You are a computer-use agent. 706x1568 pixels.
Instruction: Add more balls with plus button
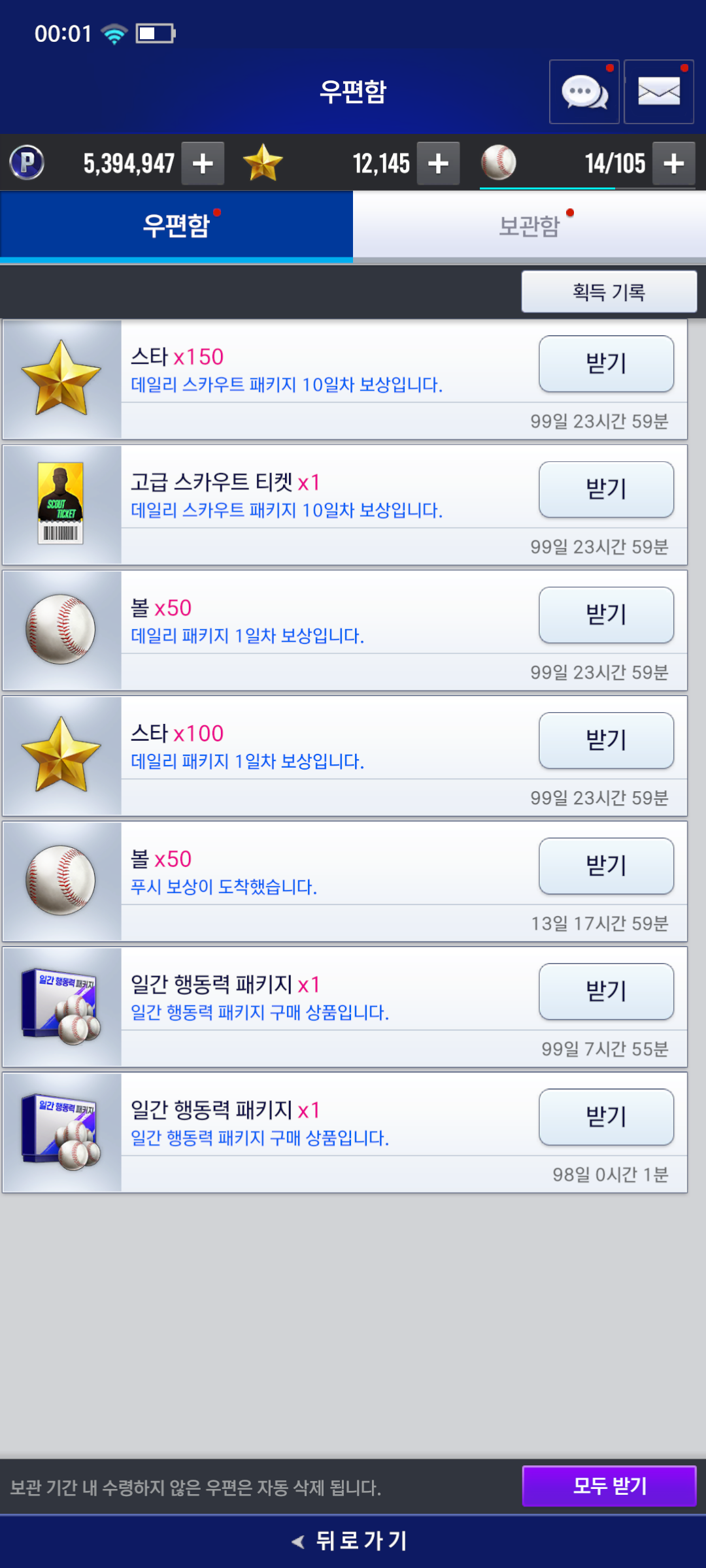tap(673, 163)
